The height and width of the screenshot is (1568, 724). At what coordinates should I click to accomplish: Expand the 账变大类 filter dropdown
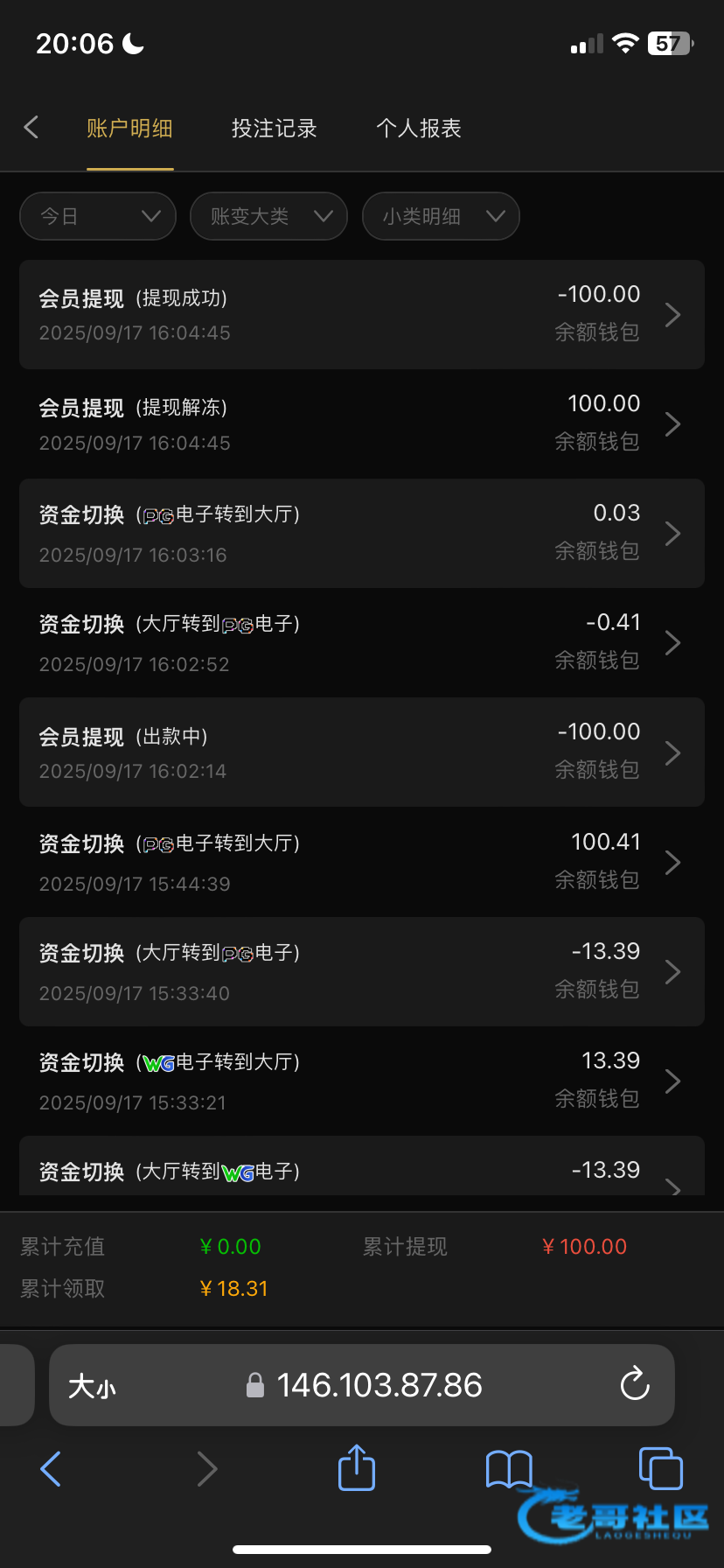269,216
